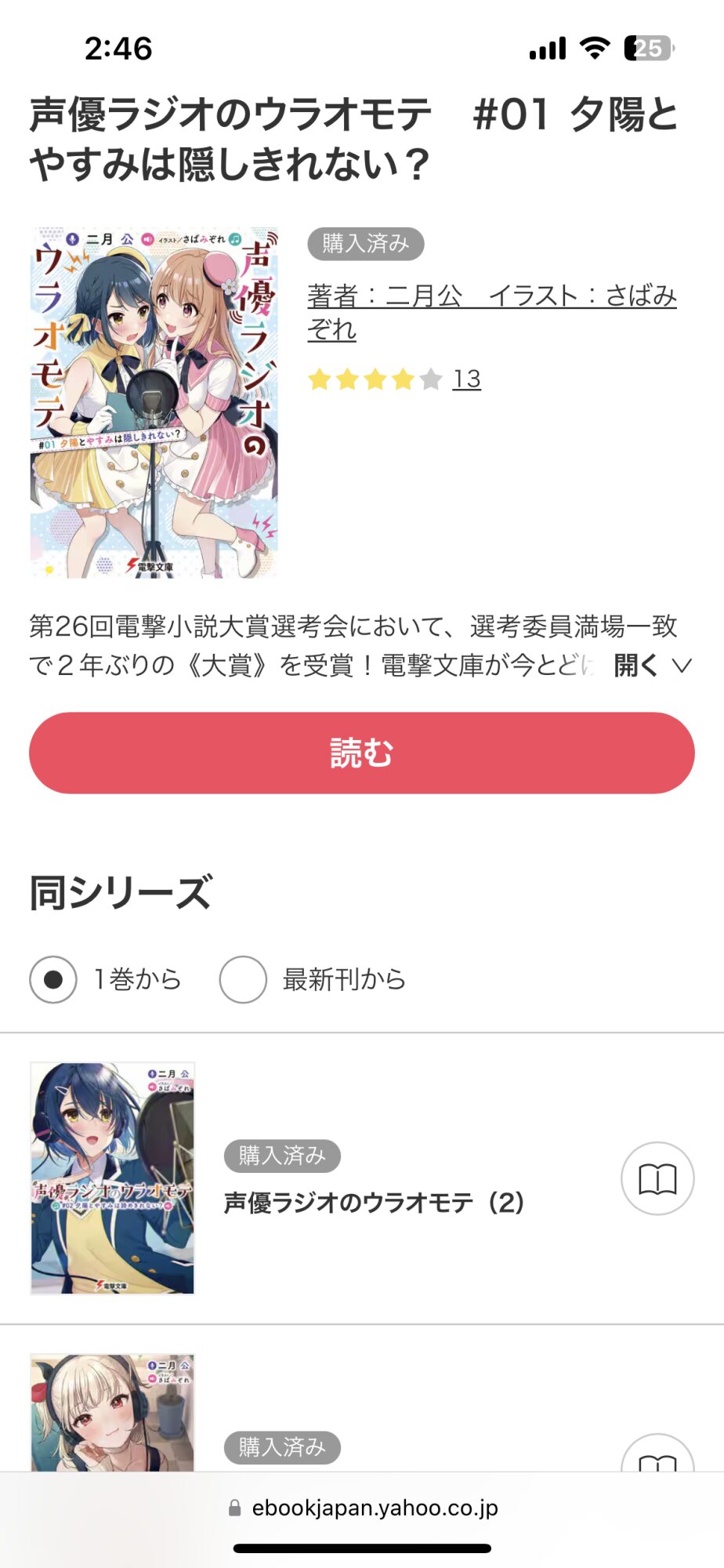Screen dimensions: 724x1568
Task: Open 声優ラジオのウラオモテ (2) in the series list
Action: coord(374,1202)
